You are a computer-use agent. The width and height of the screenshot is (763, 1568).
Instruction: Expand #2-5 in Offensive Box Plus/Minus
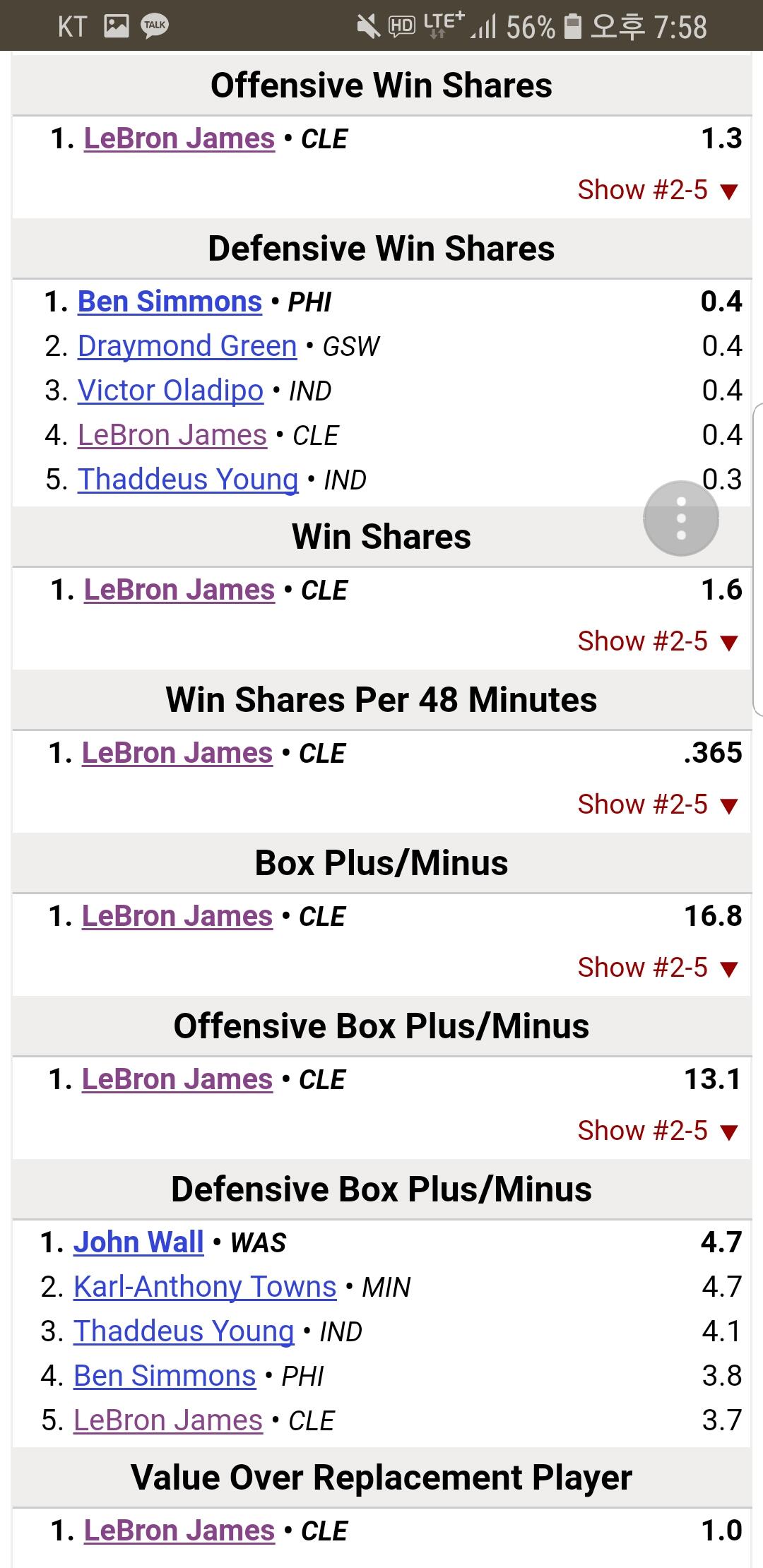pyautogui.click(x=658, y=1131)
